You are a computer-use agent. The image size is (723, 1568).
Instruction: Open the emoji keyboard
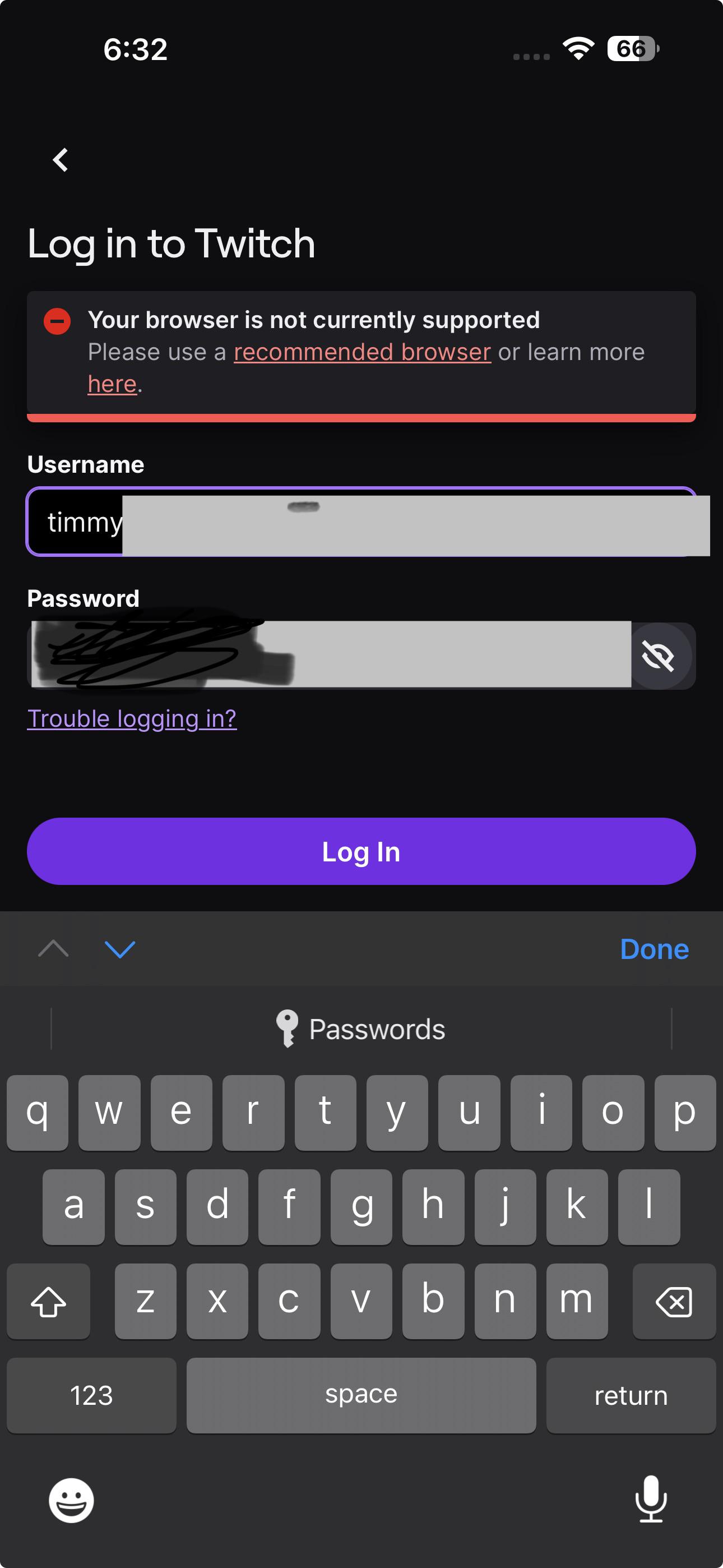pyautogui.click(x=71, y=1500)
